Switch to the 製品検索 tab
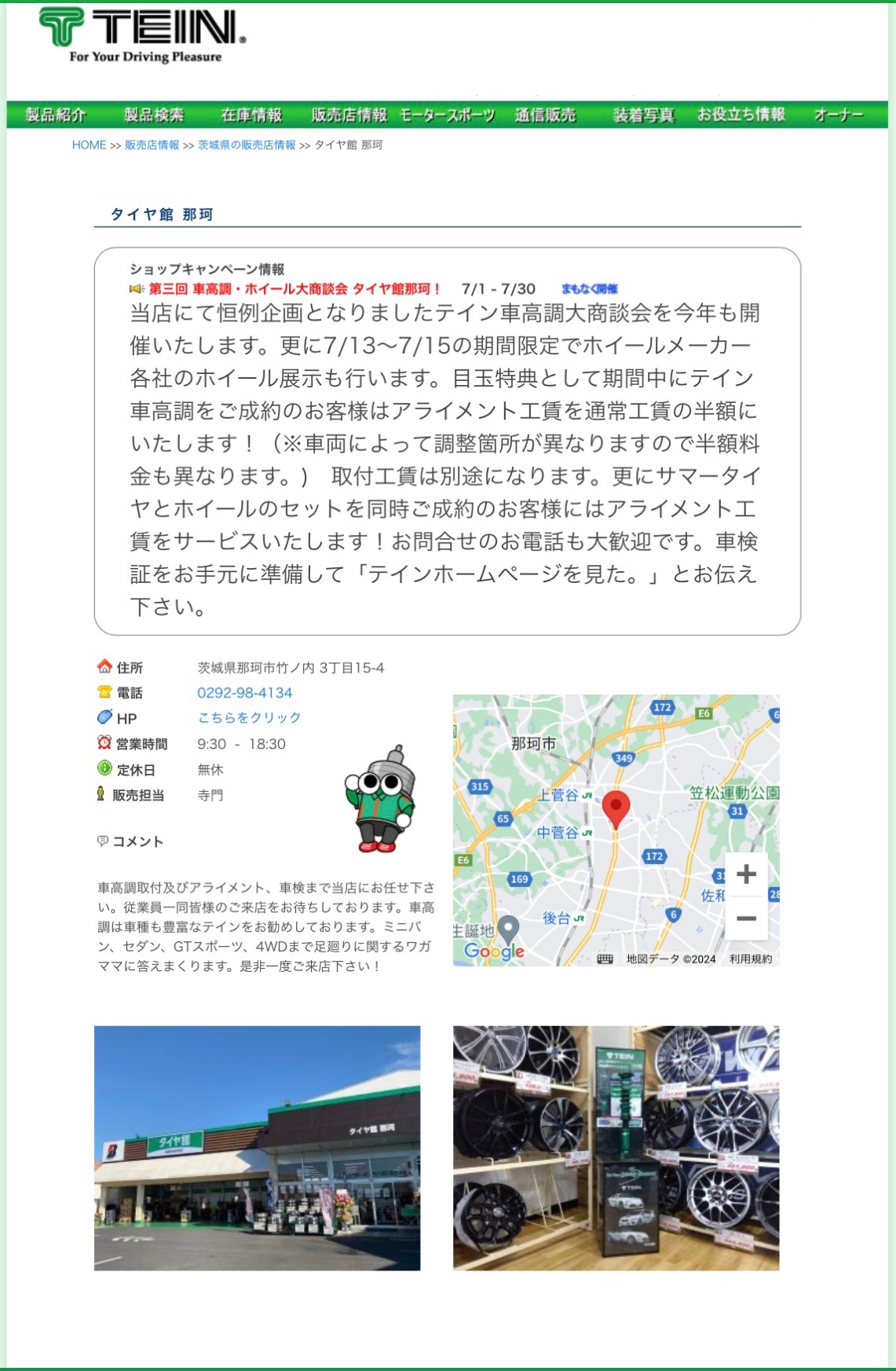Viewport: 896px width, 1371px height. 154,115
